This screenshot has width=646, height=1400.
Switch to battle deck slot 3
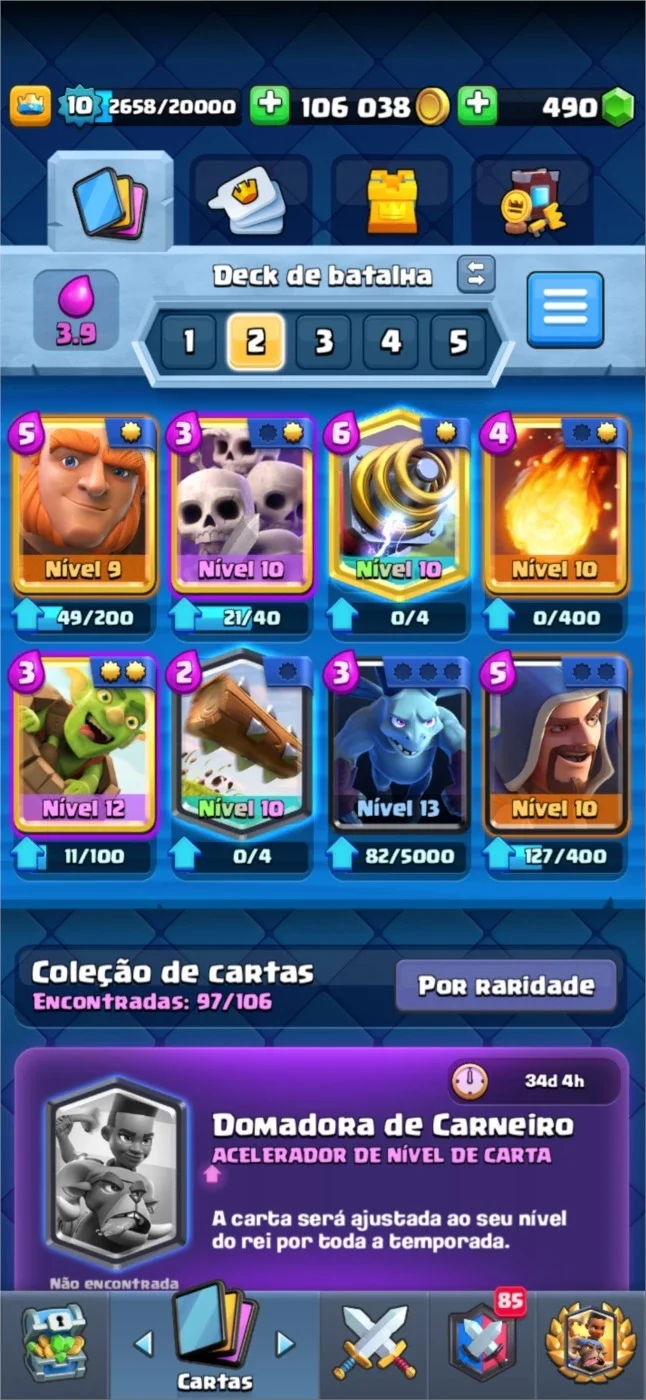click(323, 342)
